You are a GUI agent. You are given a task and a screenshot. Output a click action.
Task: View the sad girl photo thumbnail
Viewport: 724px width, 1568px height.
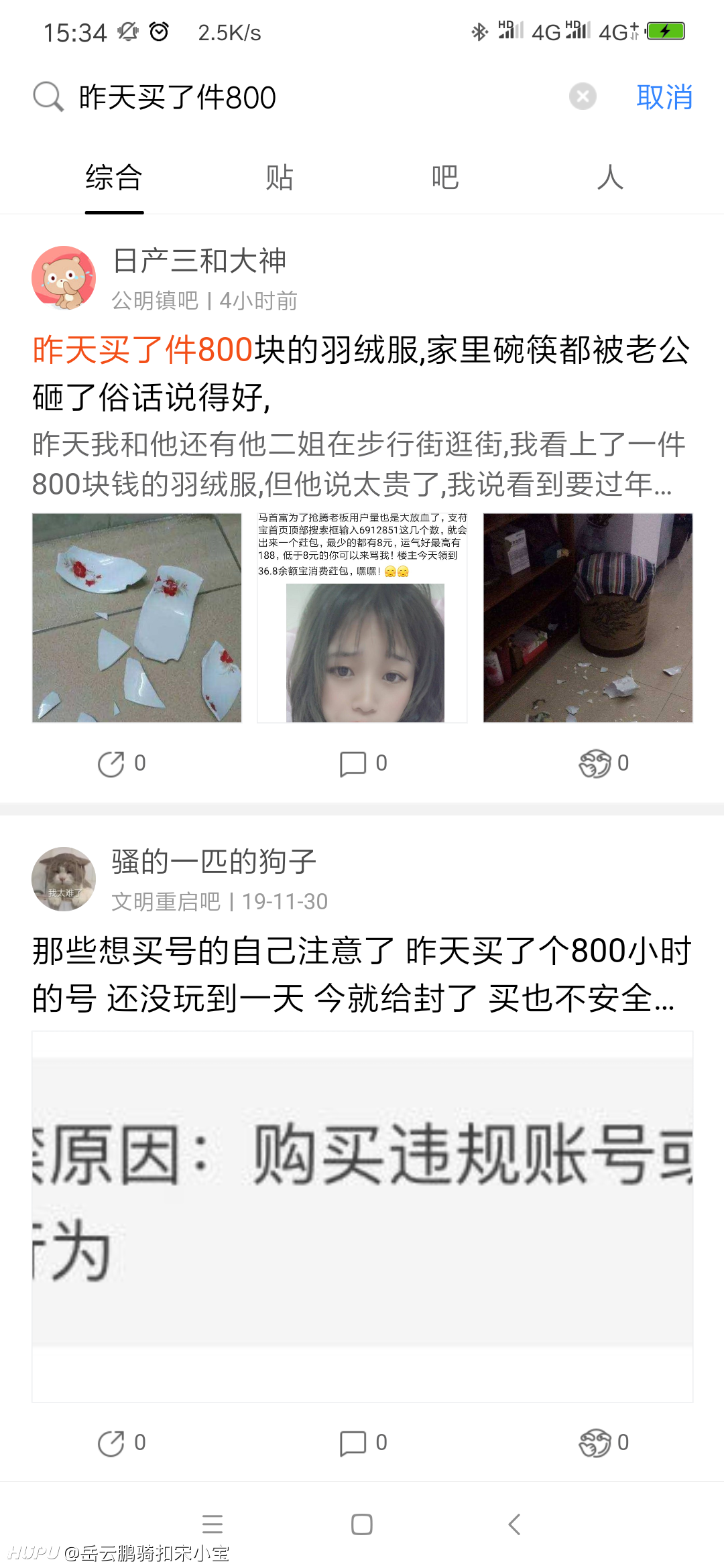click(x=362, y=618)
